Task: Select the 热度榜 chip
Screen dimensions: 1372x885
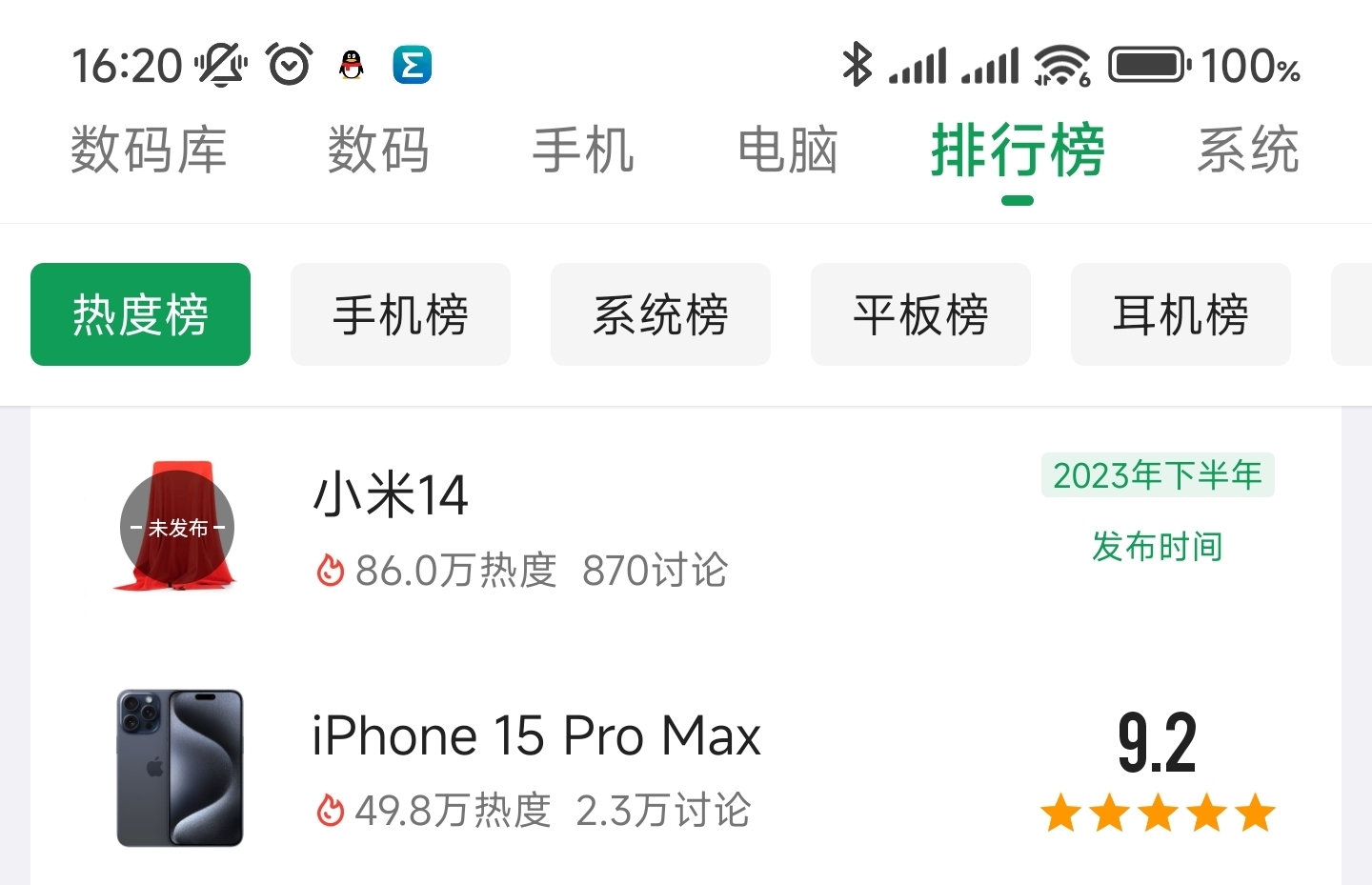Action: pos(140,314)
